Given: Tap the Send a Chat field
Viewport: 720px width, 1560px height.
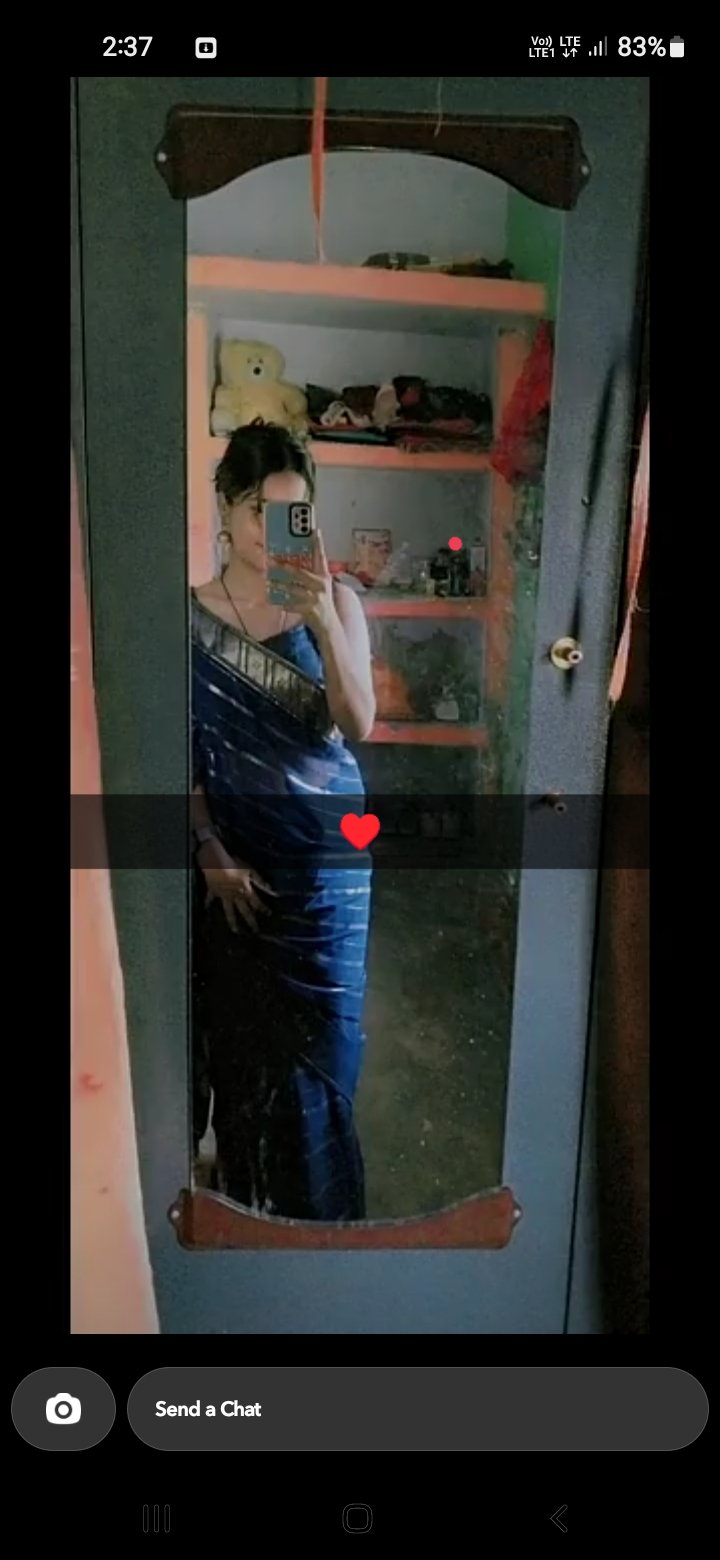Looking at the screenshot, I should (417, 1409).
